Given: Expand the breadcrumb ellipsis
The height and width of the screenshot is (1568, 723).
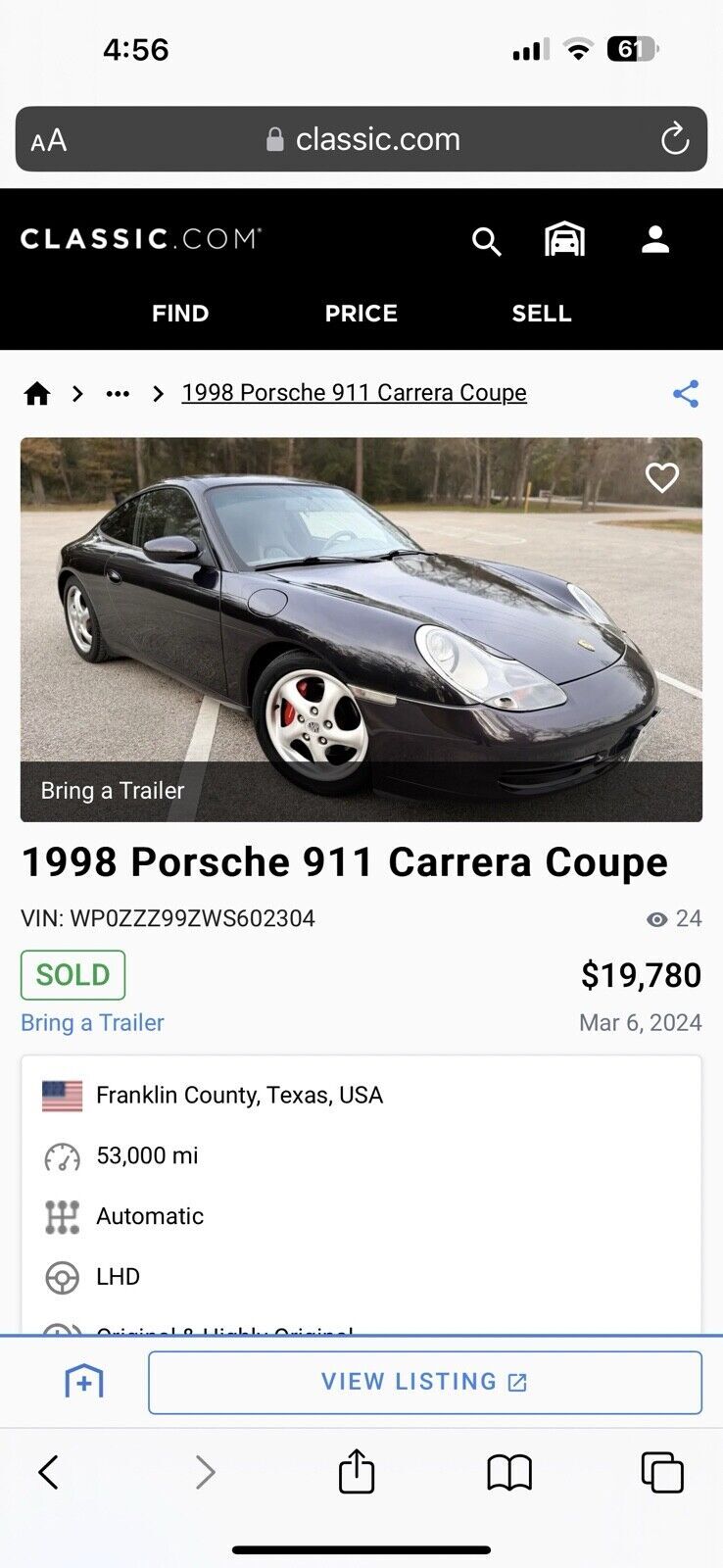Looking at the screenshot, I should pyautogui.click(x=118, y=394).
